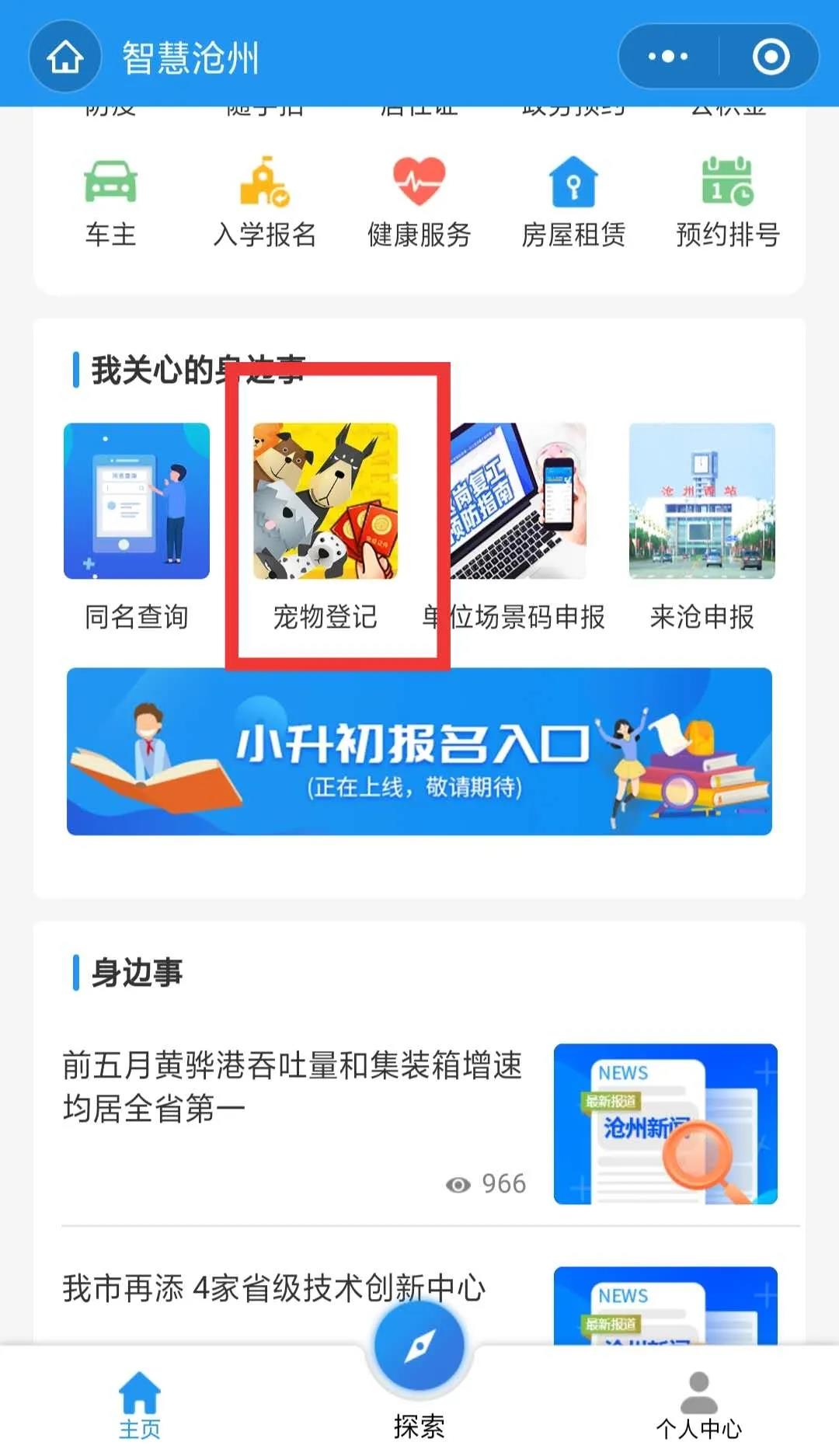Screen dimensions: 839x1456
Task: Tap the home icon beside 智慧沧州
Action: (x=65, y=57)
